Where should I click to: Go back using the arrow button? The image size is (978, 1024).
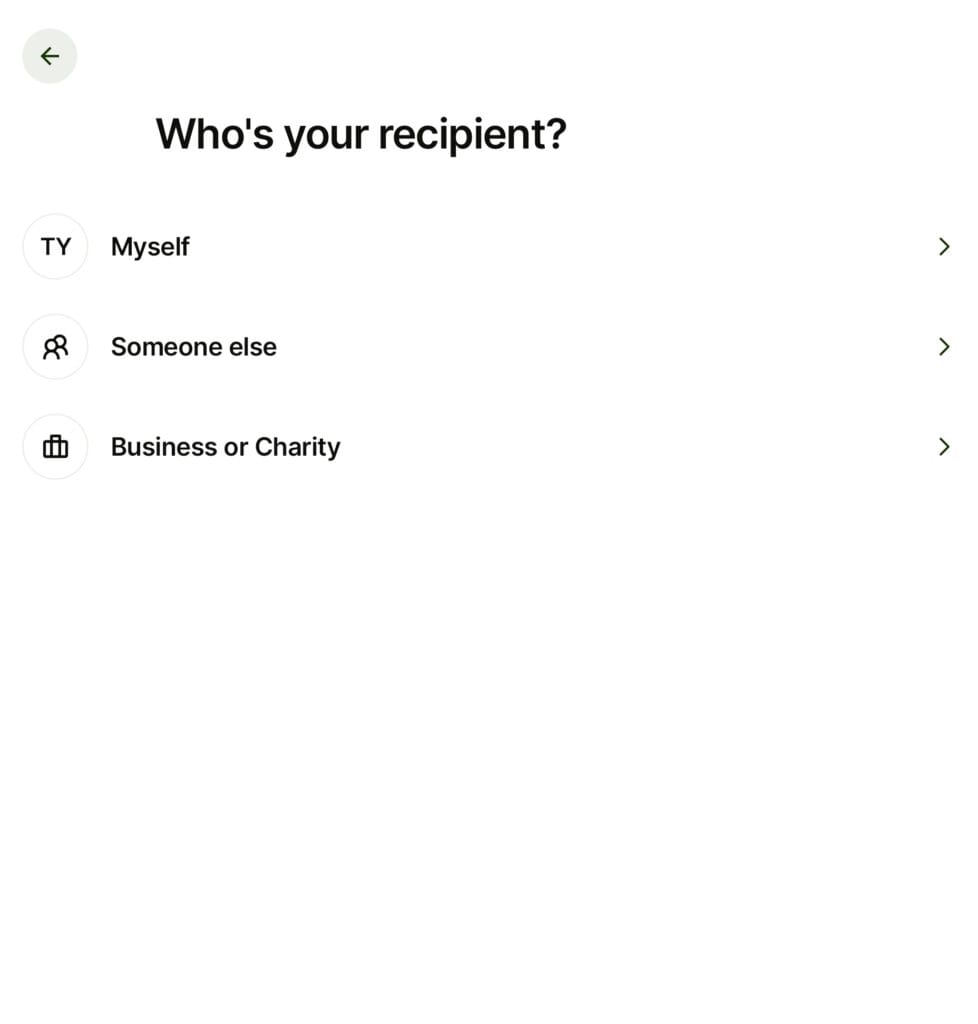point(50,56)
